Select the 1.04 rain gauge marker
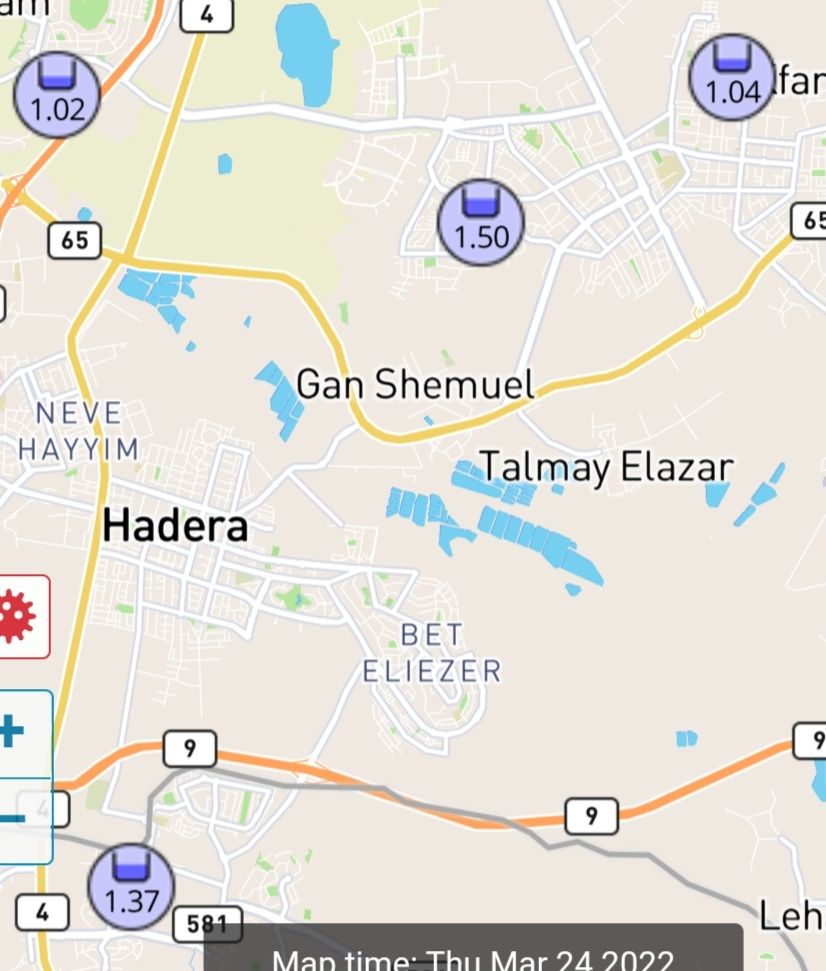The width and height of the screenshot is (826, 971). coord(732,78)
